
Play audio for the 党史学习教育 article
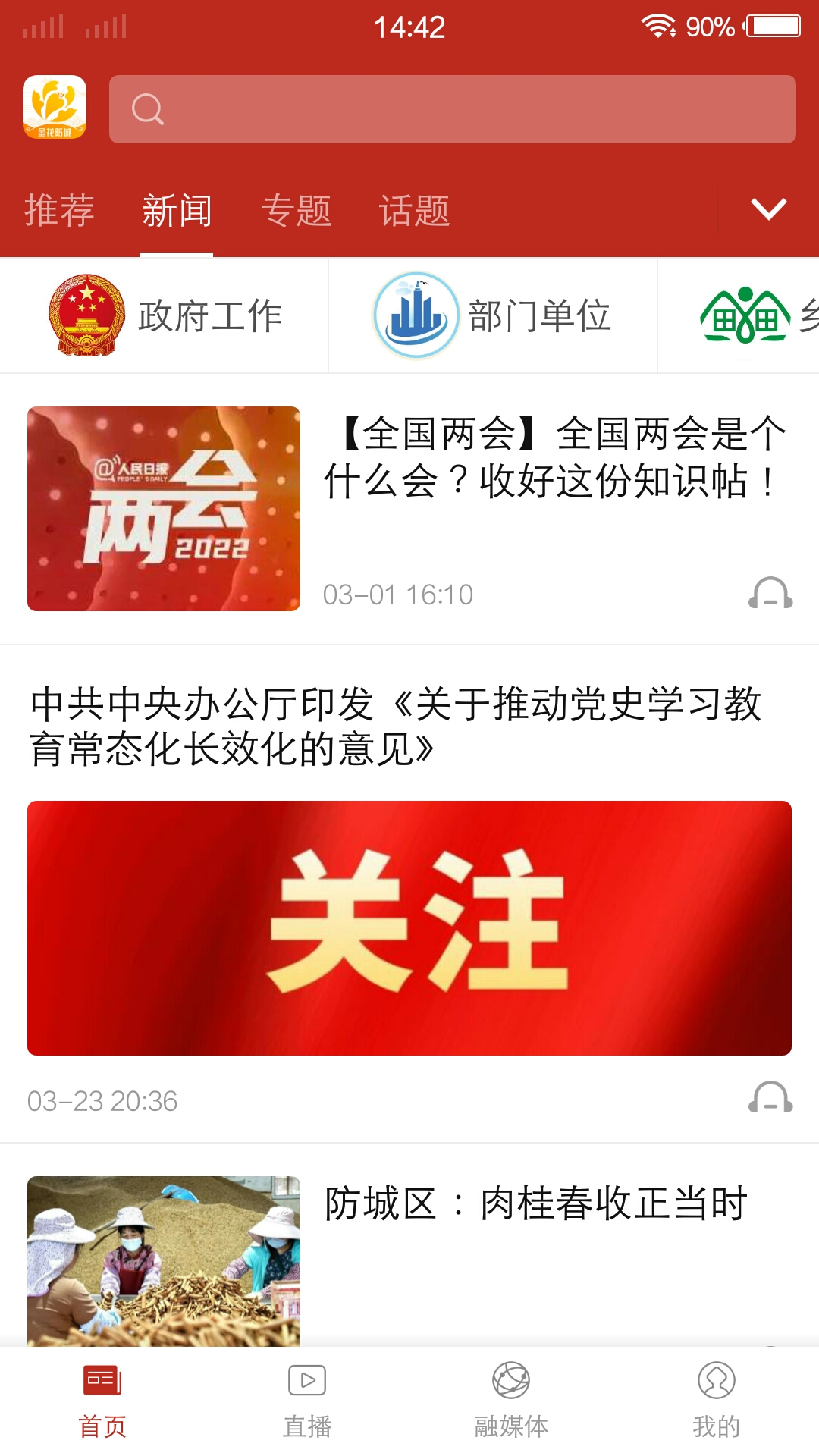click(769, 1098)
